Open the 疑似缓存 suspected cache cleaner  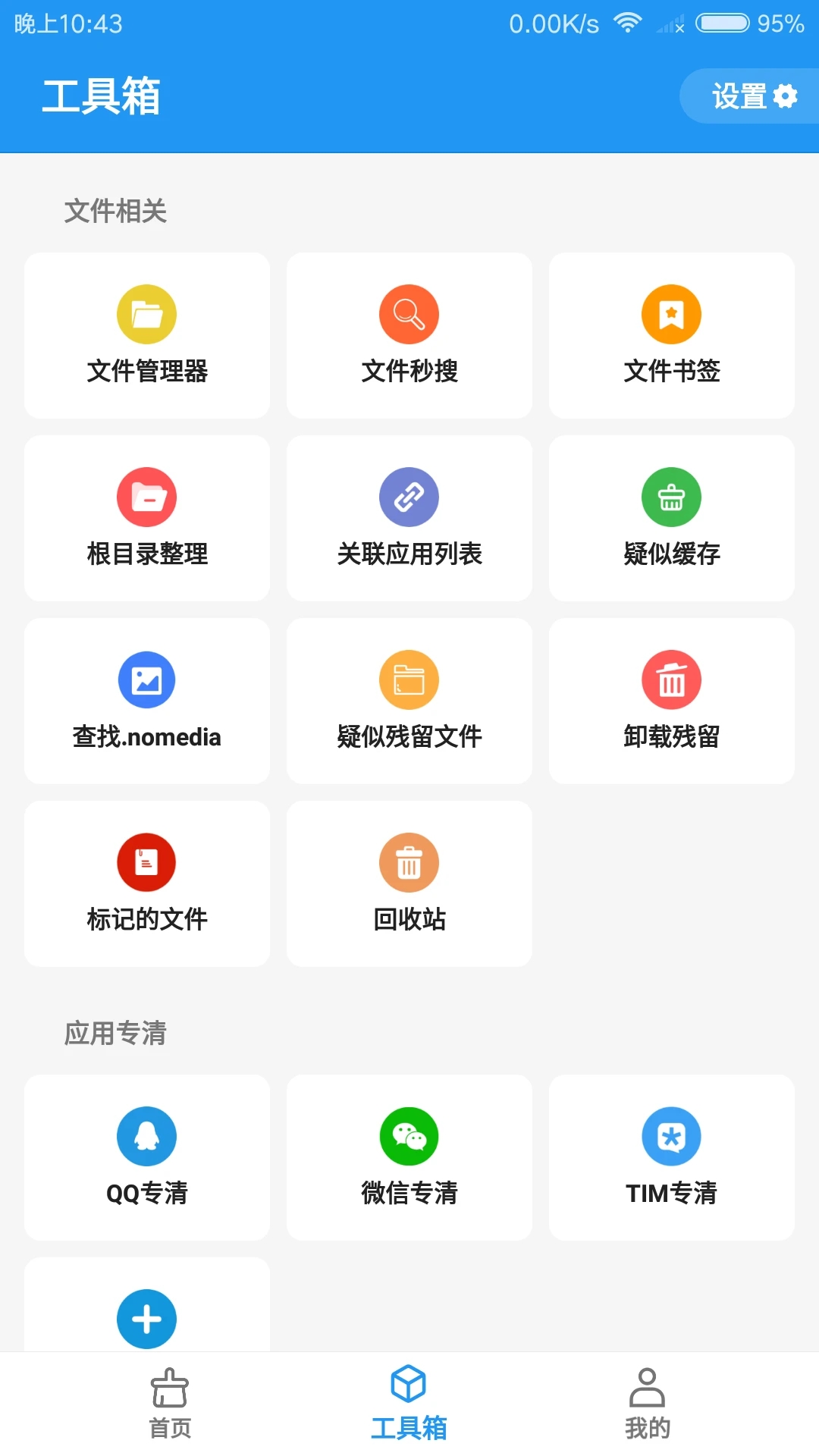click(x=671, y=518)
